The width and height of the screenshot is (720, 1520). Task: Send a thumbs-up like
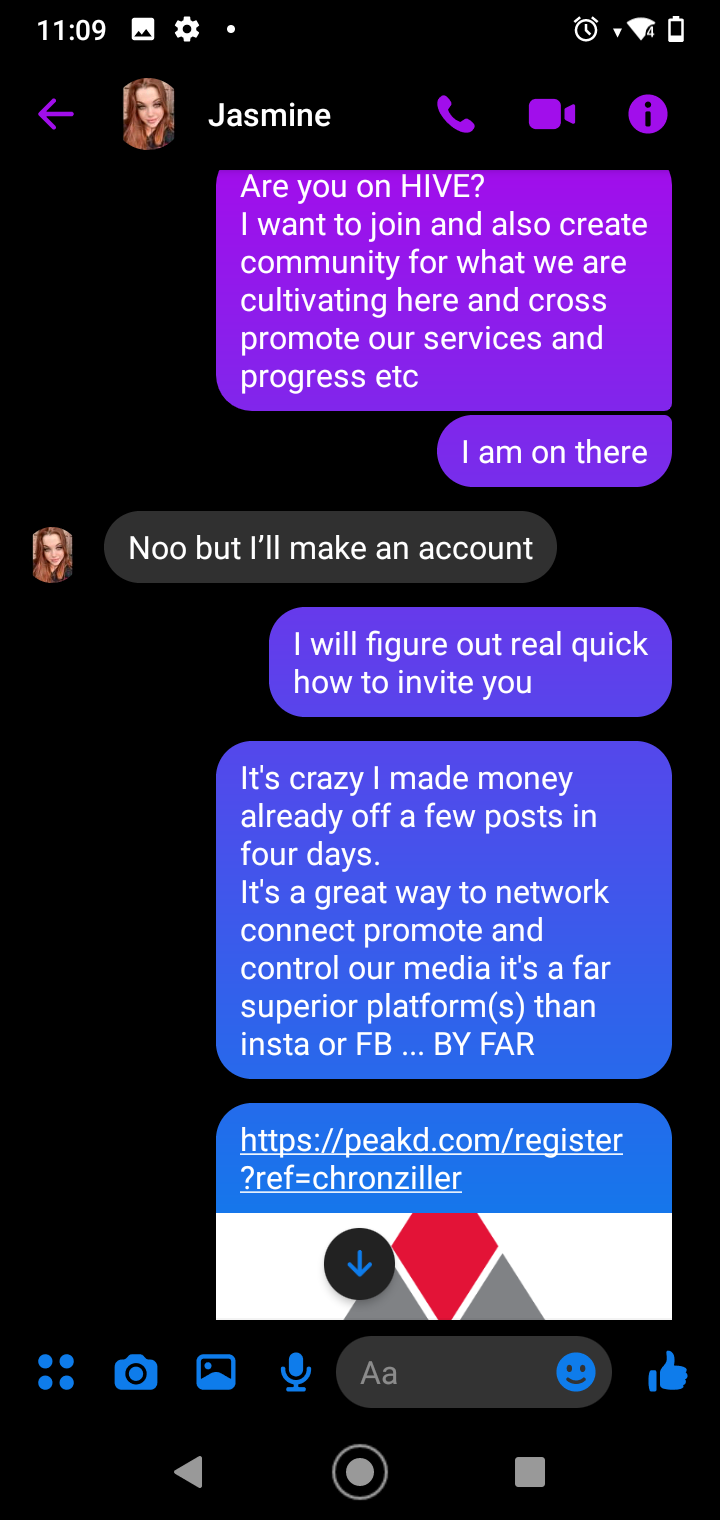pyautogui.click(x=668, y=1372)
